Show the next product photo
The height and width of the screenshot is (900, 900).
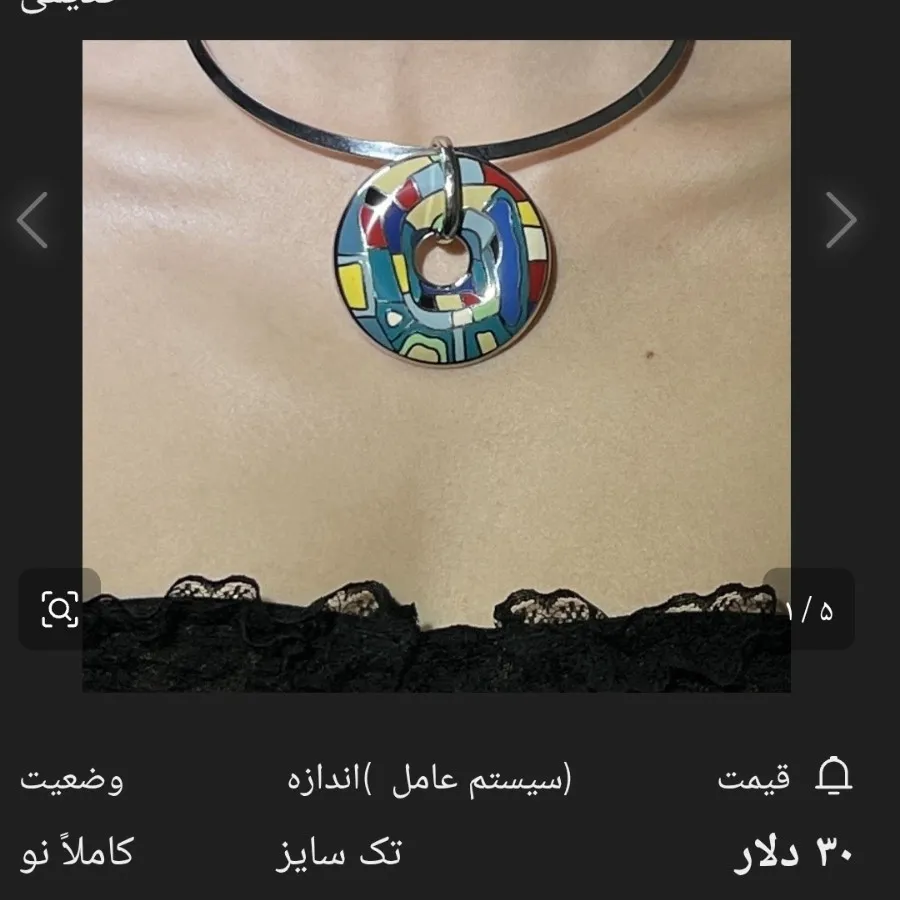[x=840, y=220]
